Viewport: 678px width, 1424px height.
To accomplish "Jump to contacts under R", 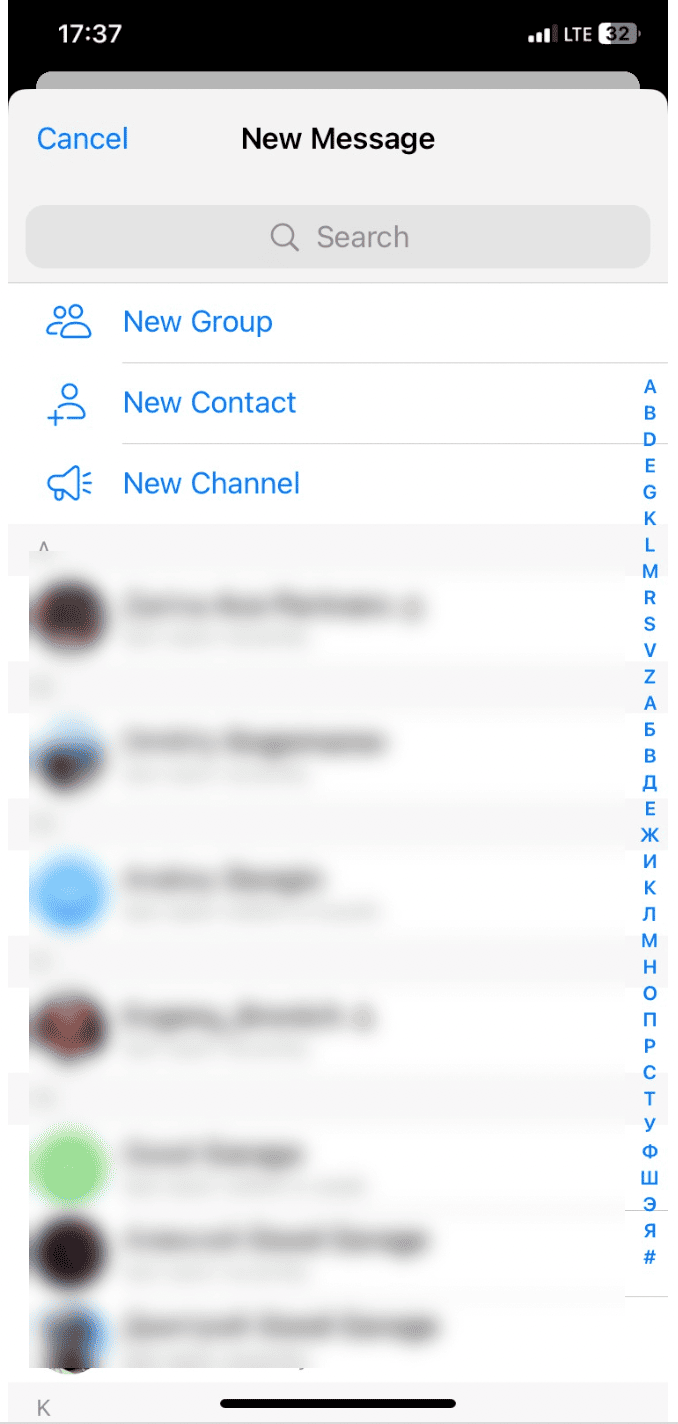I will (650, 598).
